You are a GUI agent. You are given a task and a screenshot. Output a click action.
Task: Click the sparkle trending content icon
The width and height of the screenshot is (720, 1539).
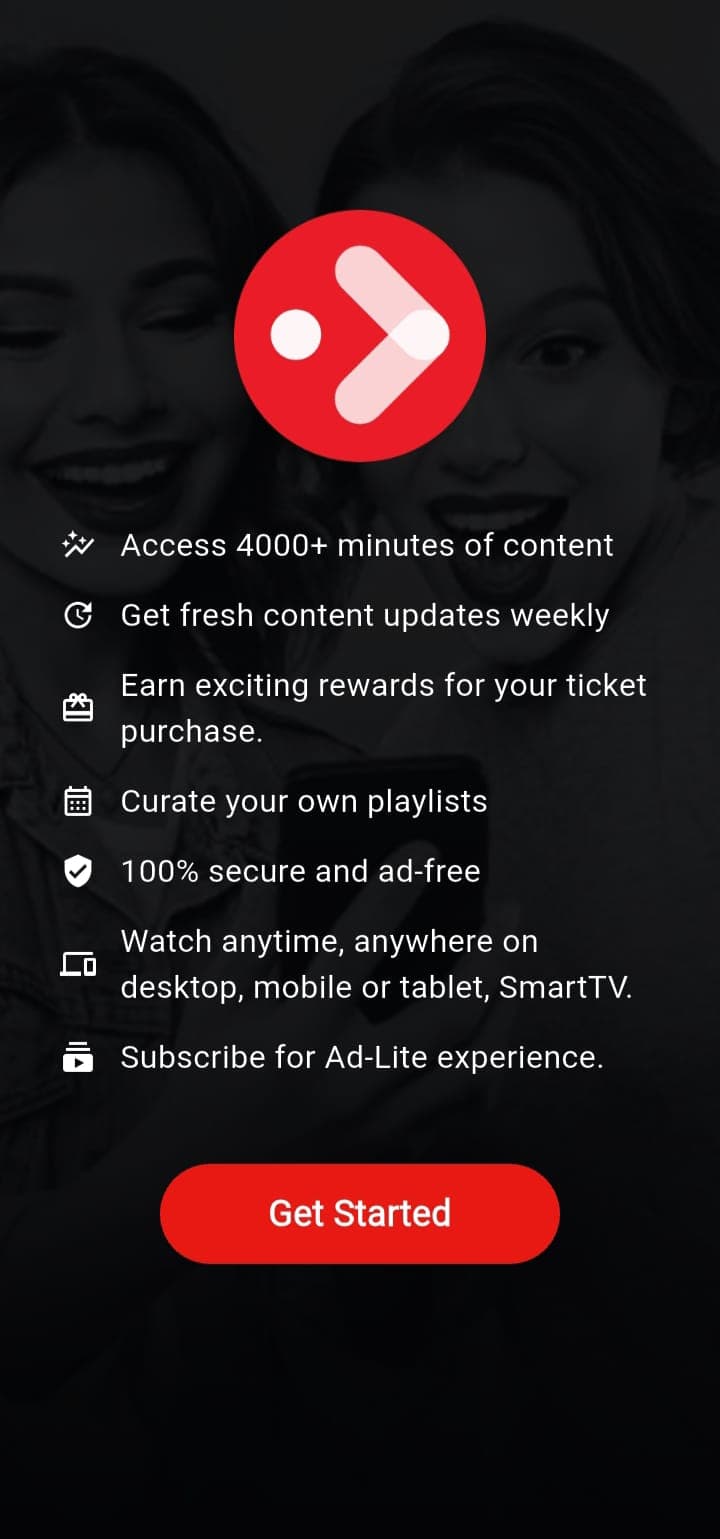78,545
